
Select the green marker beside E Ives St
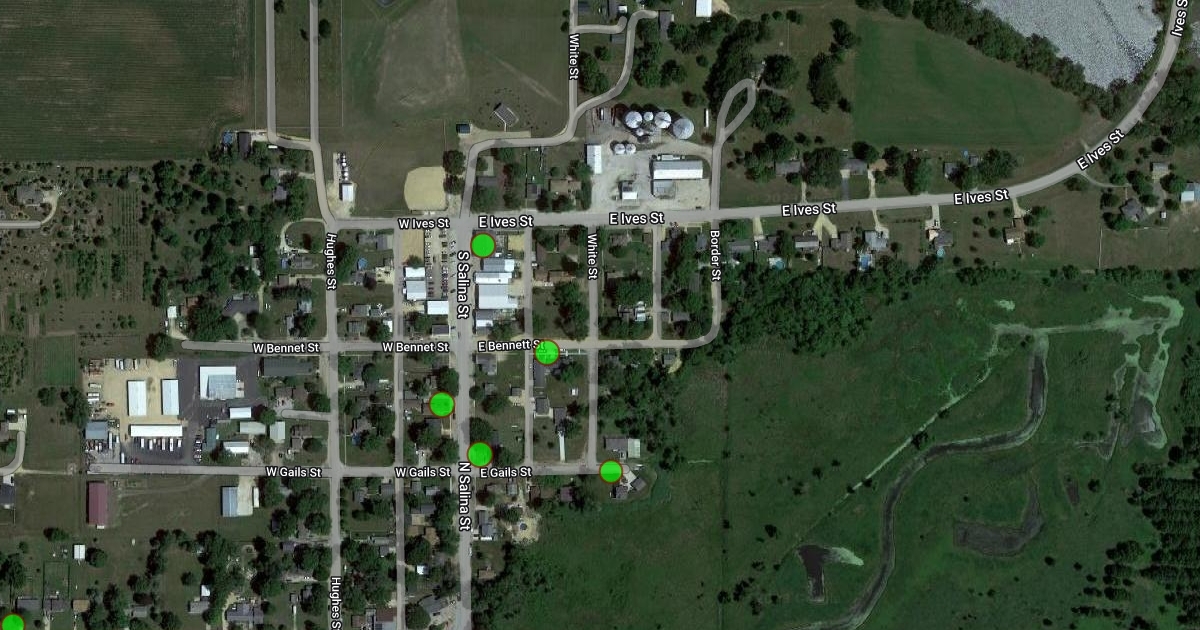483,245
